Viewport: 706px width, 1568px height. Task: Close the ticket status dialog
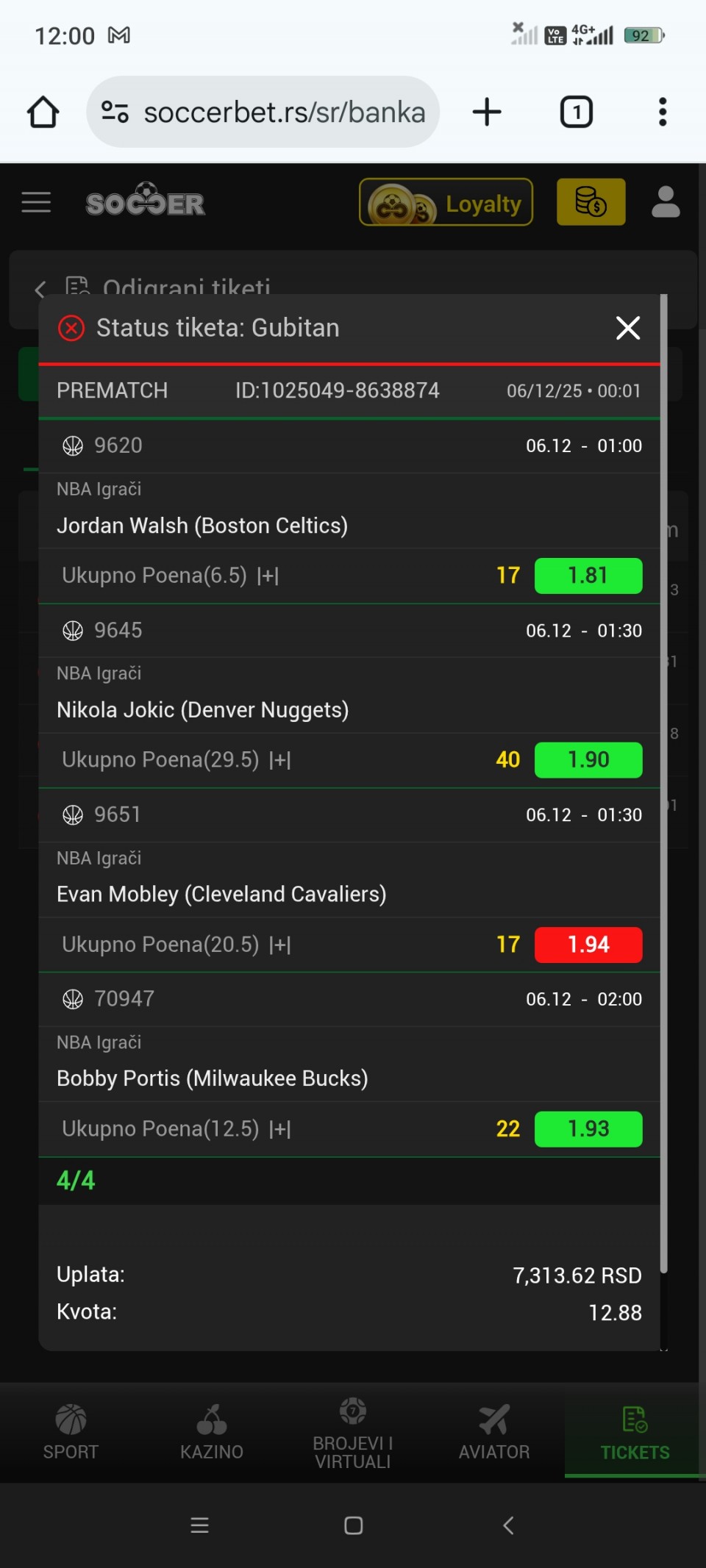pyautogui.click(x=627, y=328)
